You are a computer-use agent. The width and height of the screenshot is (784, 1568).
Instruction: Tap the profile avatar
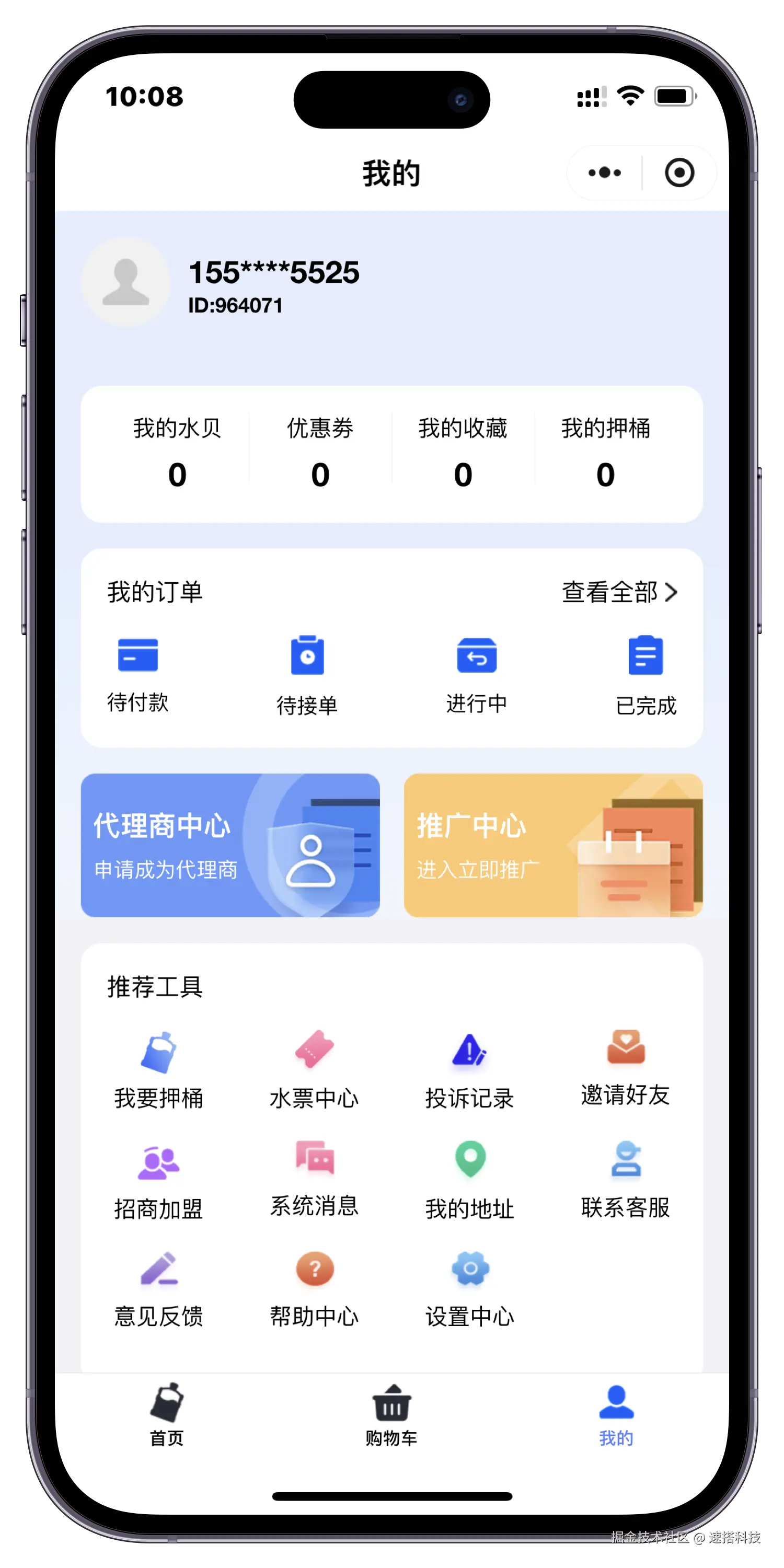pos(126,282)
